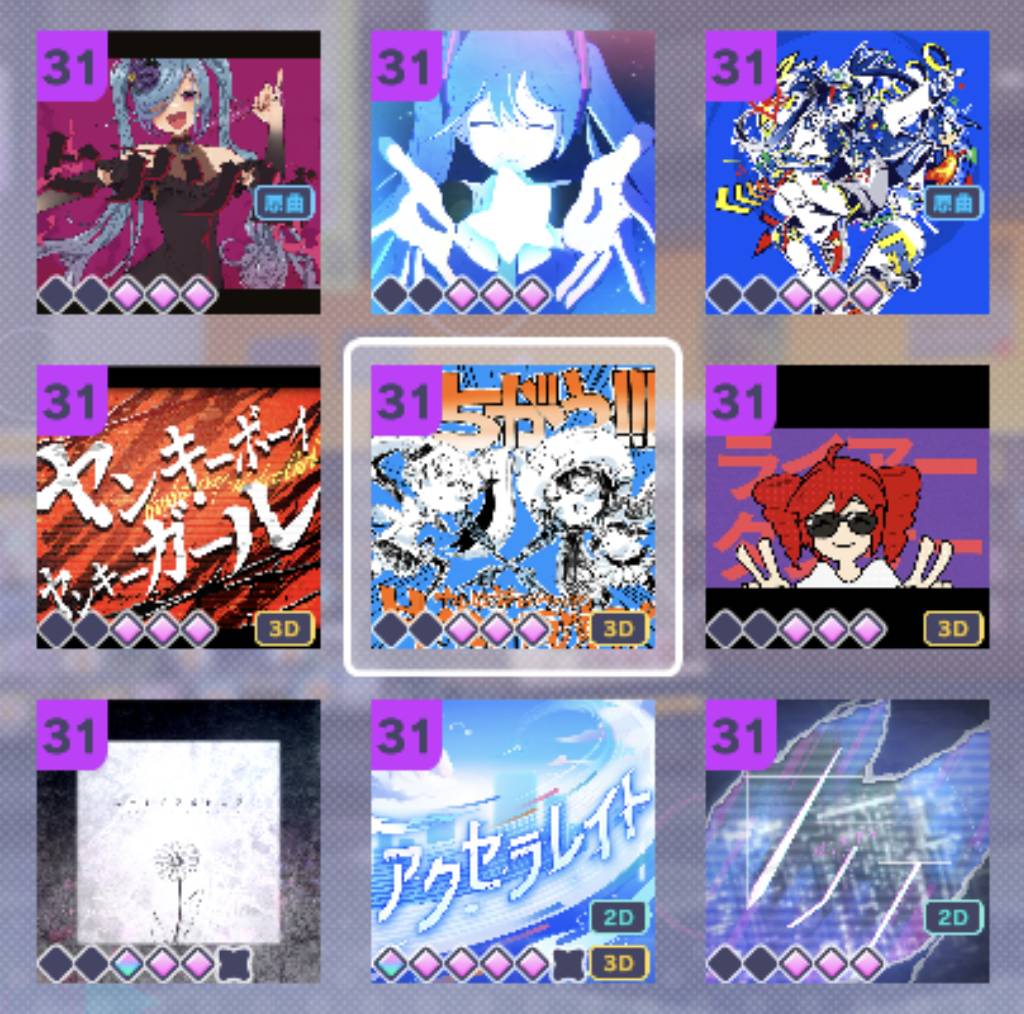The image size is (1024, 1014).
Task: Choose the broken glass shard 2D song
Action: pos(847,840)
